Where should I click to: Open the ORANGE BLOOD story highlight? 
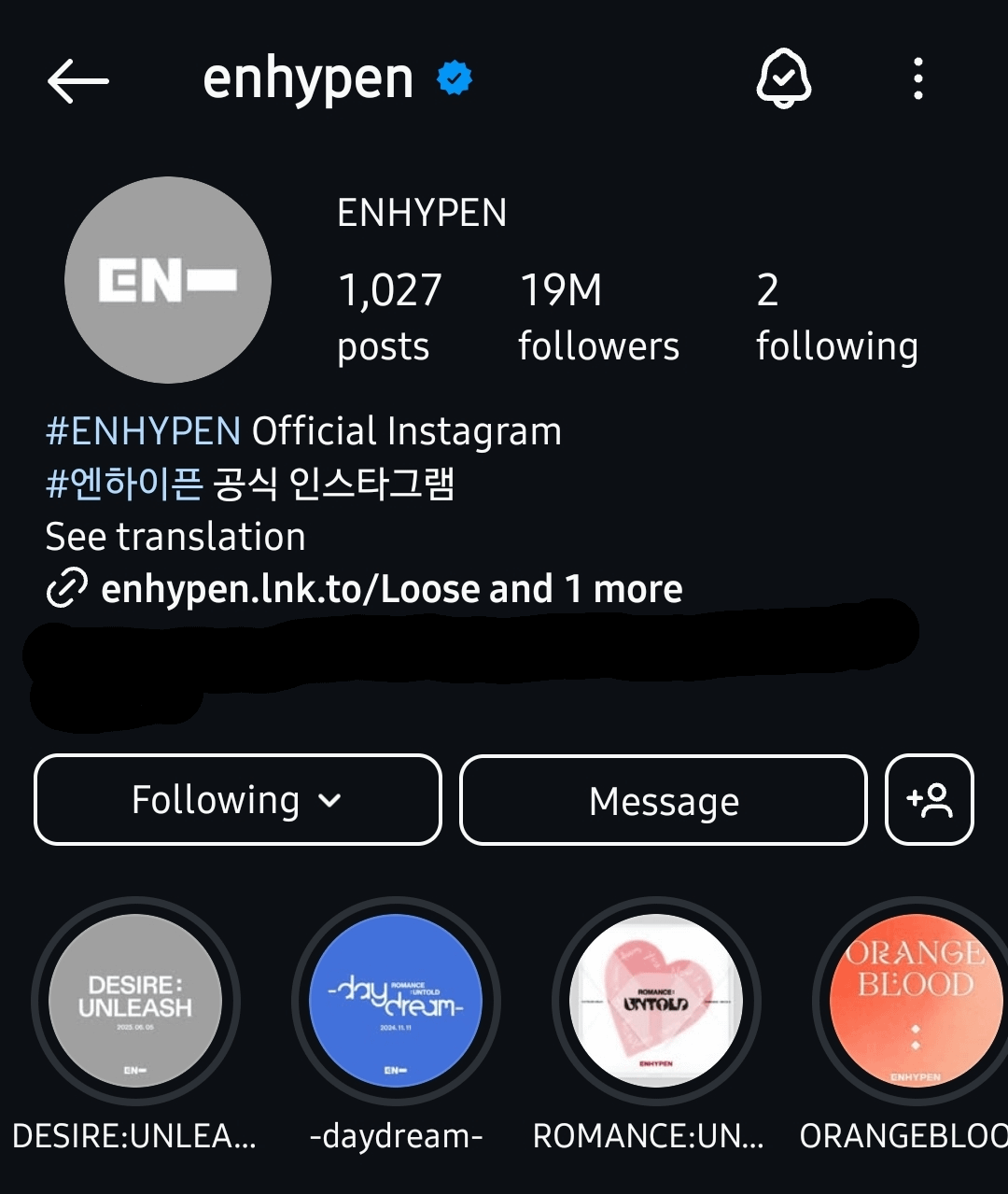pyautogui.click(x=915, y=1001)
